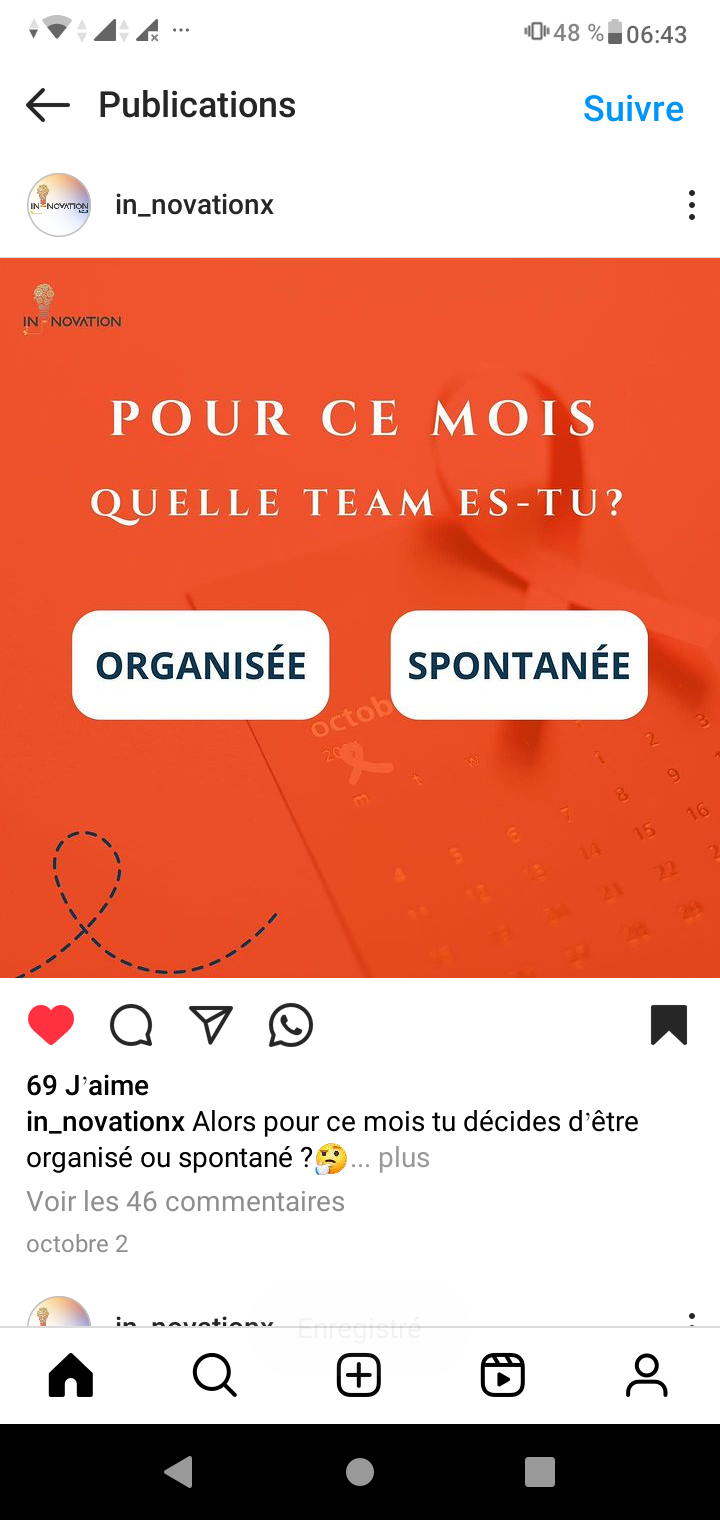720x1520 pixels.
Task: Tap Suivre to follow in_novationx
Action: (x=633, y=108)
